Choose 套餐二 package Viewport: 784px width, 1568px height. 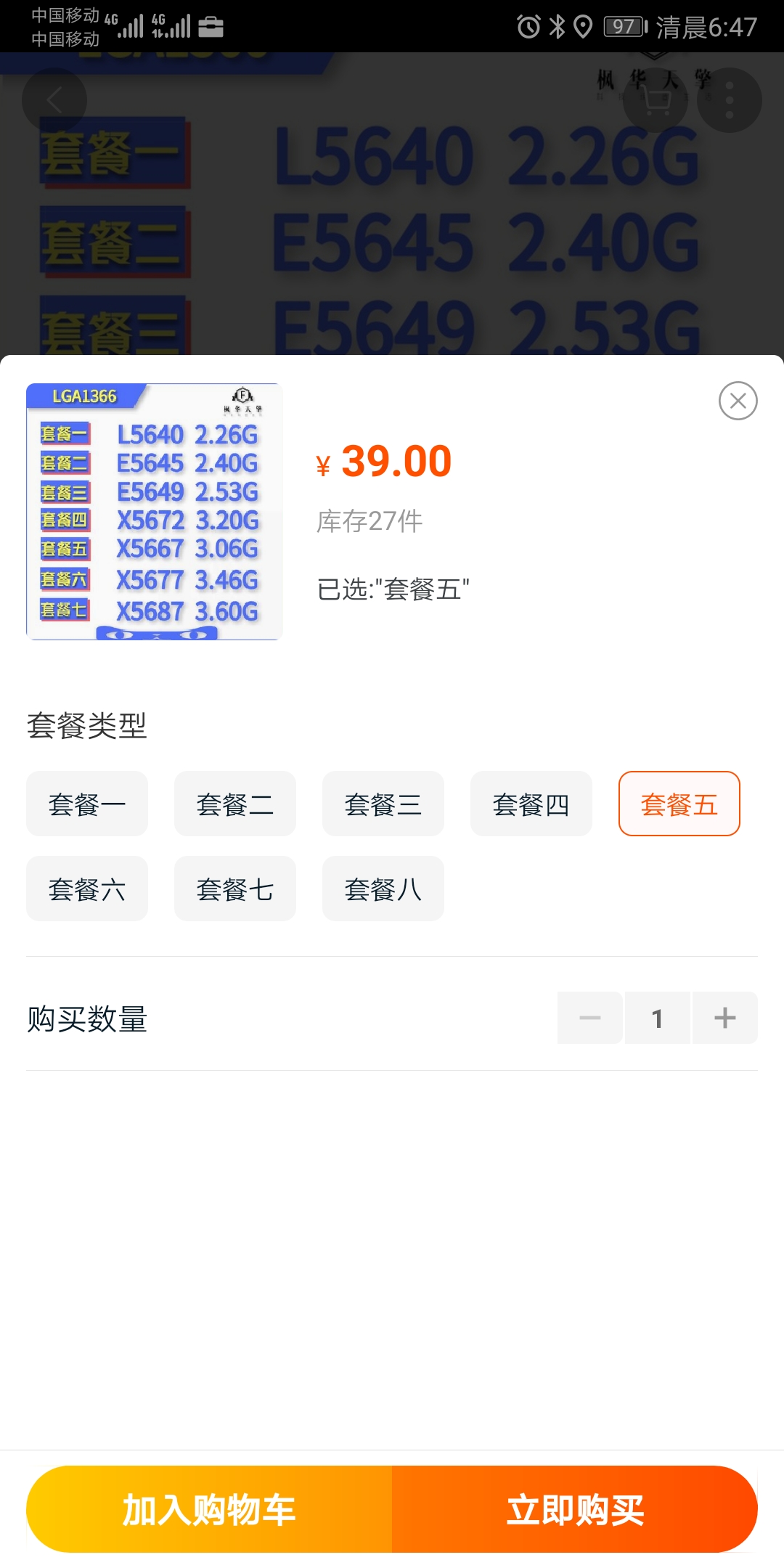235,804
